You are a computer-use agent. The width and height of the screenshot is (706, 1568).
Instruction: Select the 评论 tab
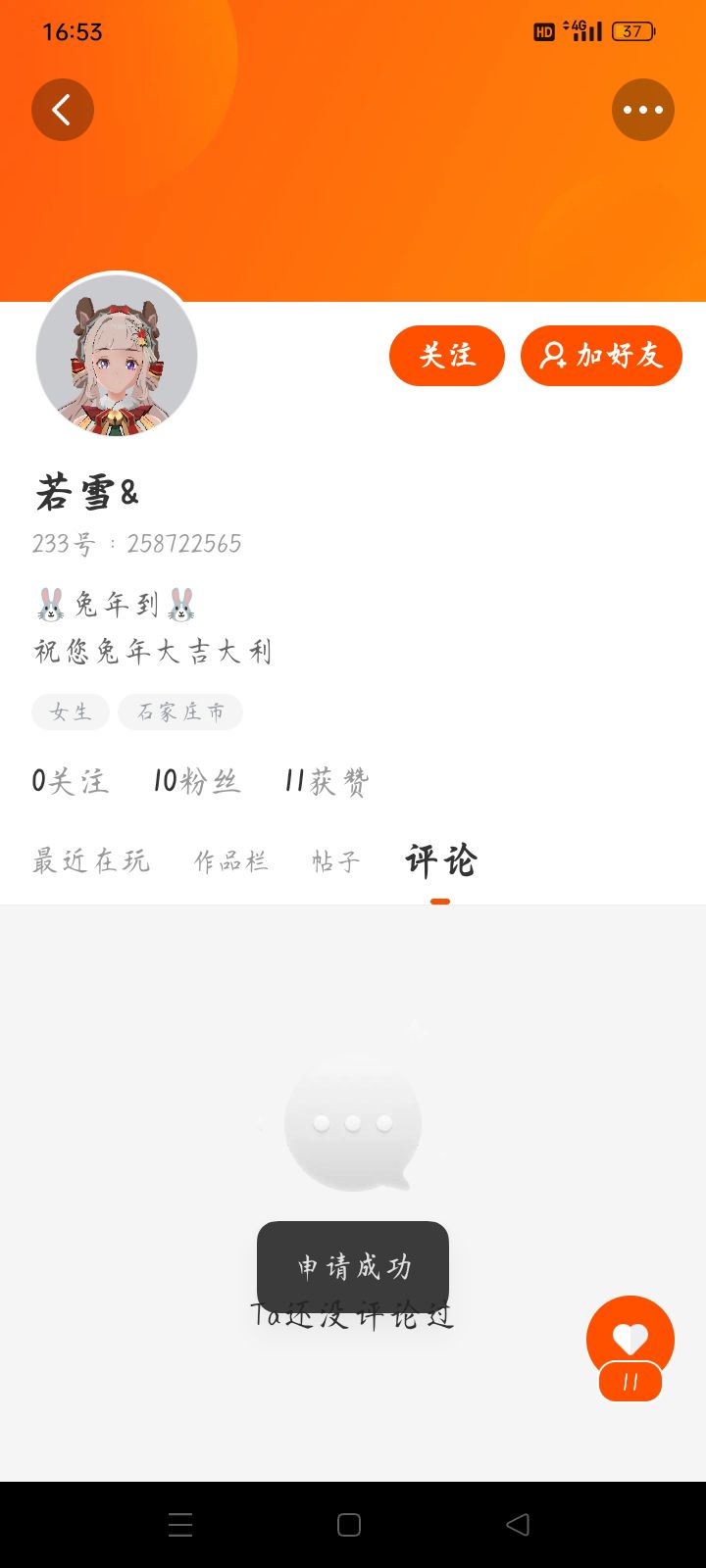(x=440, y=860)
